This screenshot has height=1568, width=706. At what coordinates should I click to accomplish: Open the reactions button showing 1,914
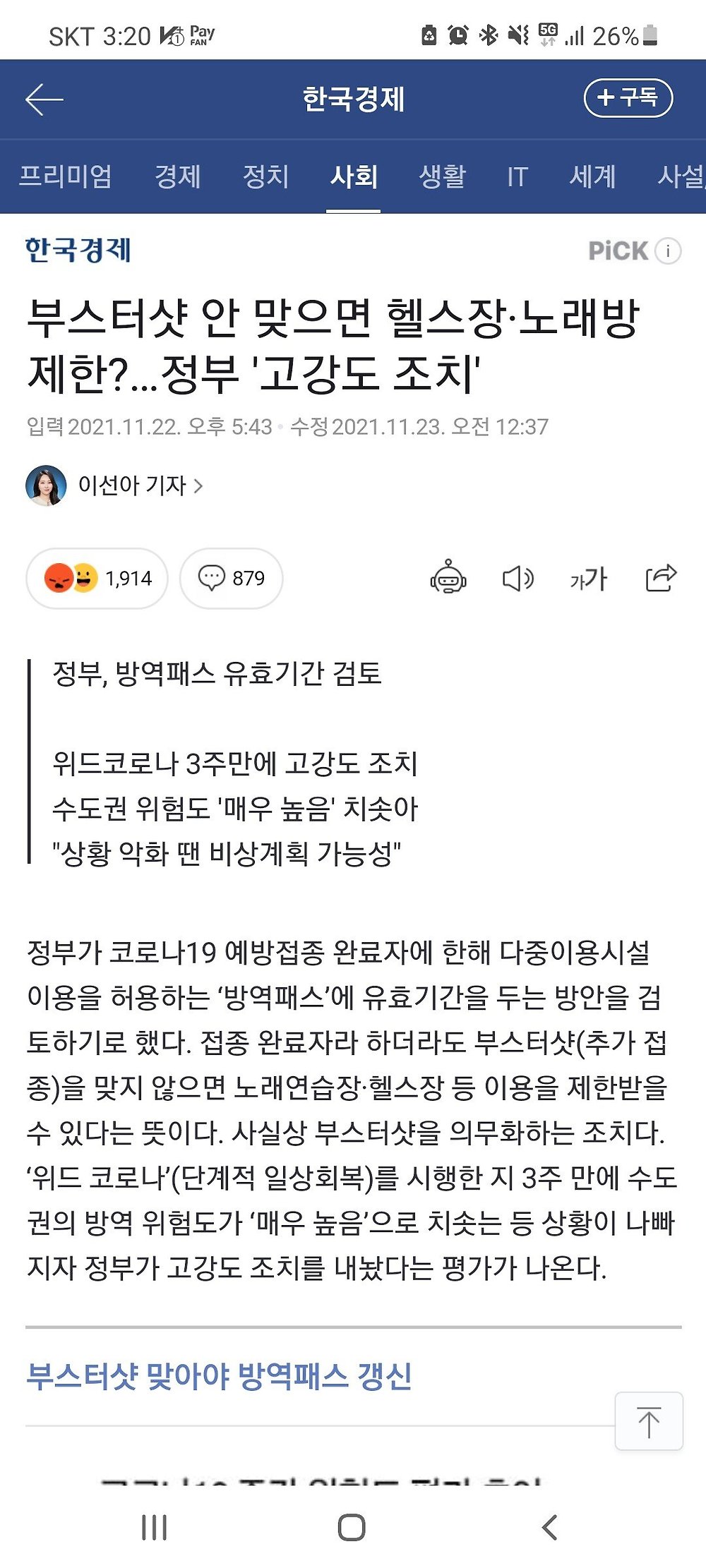[x=97, y=579]
